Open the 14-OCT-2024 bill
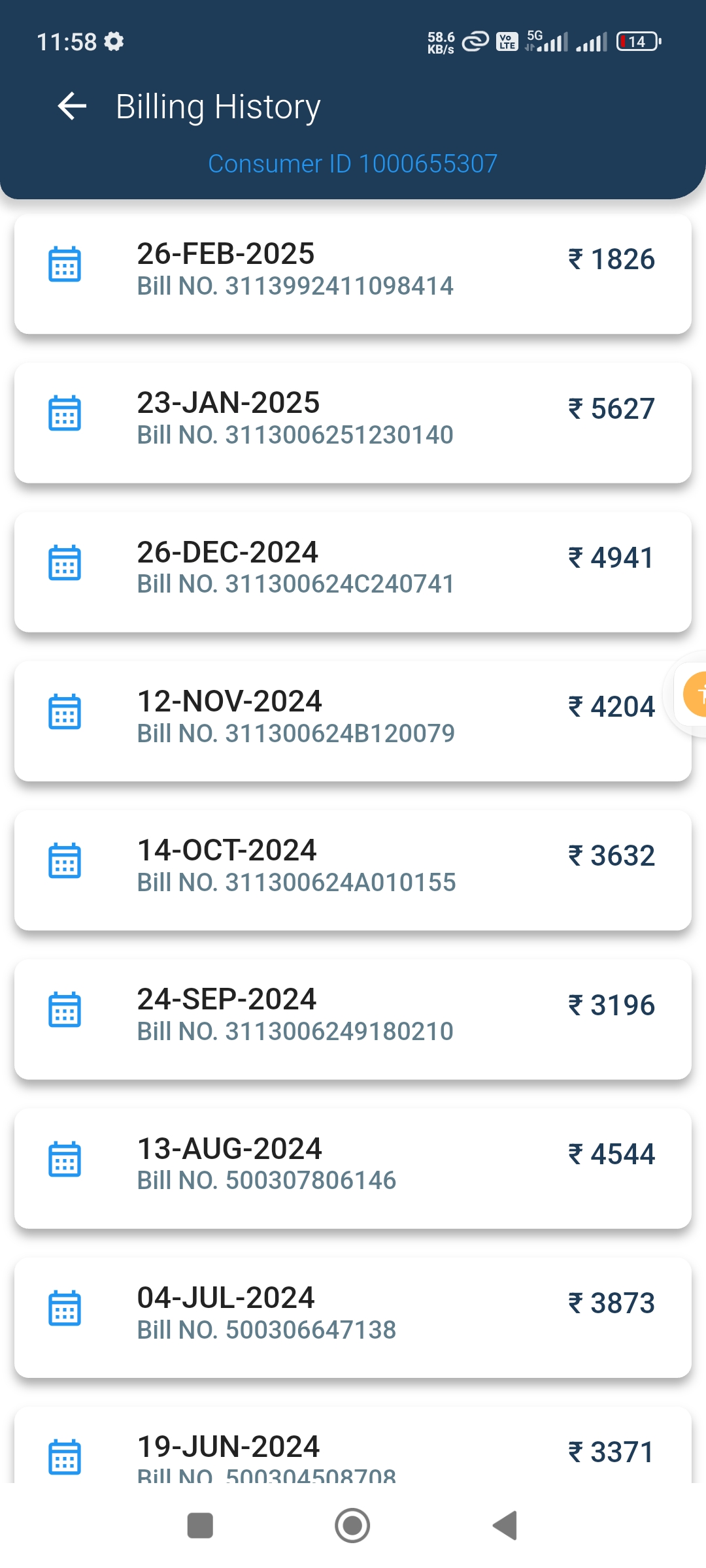The image size is (706, 1568). pos(353,870)
